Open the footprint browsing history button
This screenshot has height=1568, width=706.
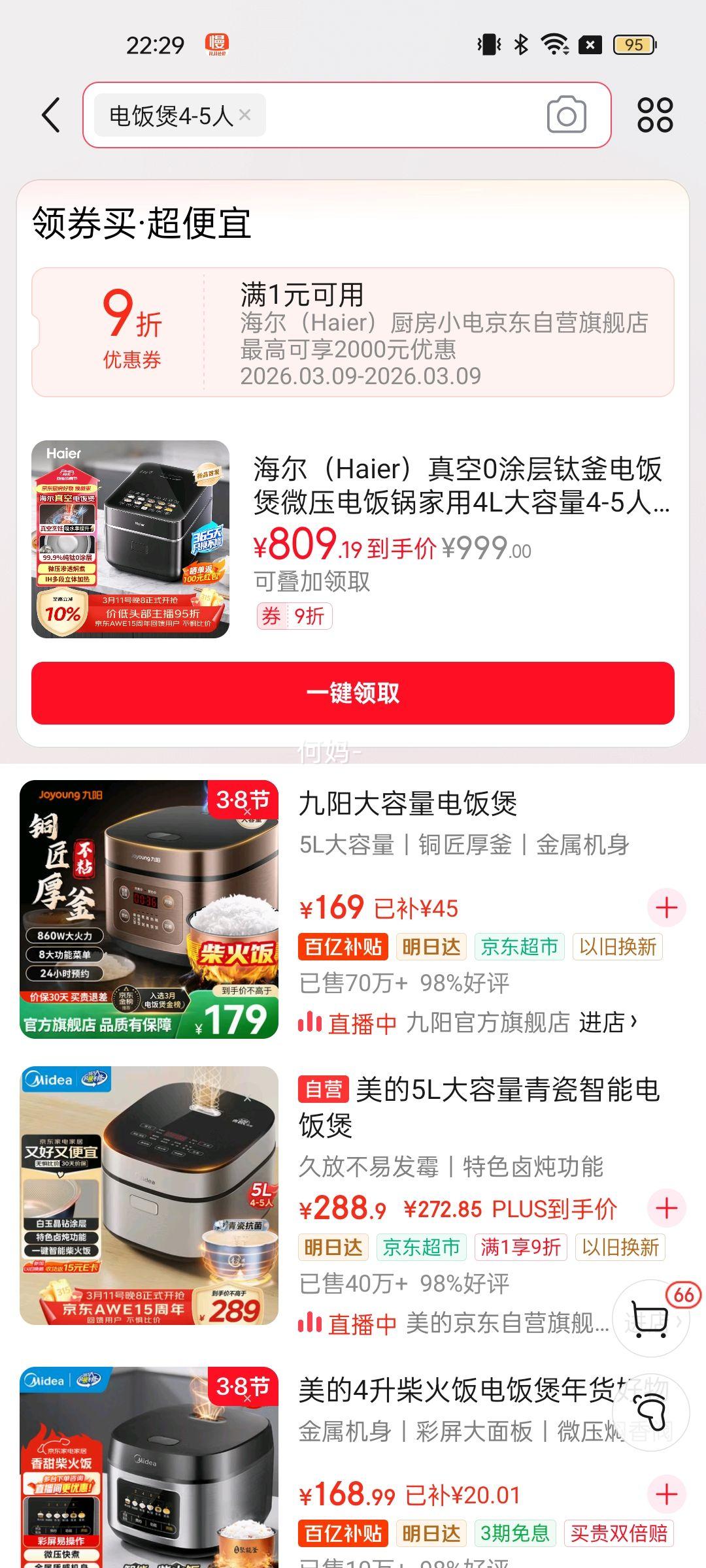[x=651, y=1413]
